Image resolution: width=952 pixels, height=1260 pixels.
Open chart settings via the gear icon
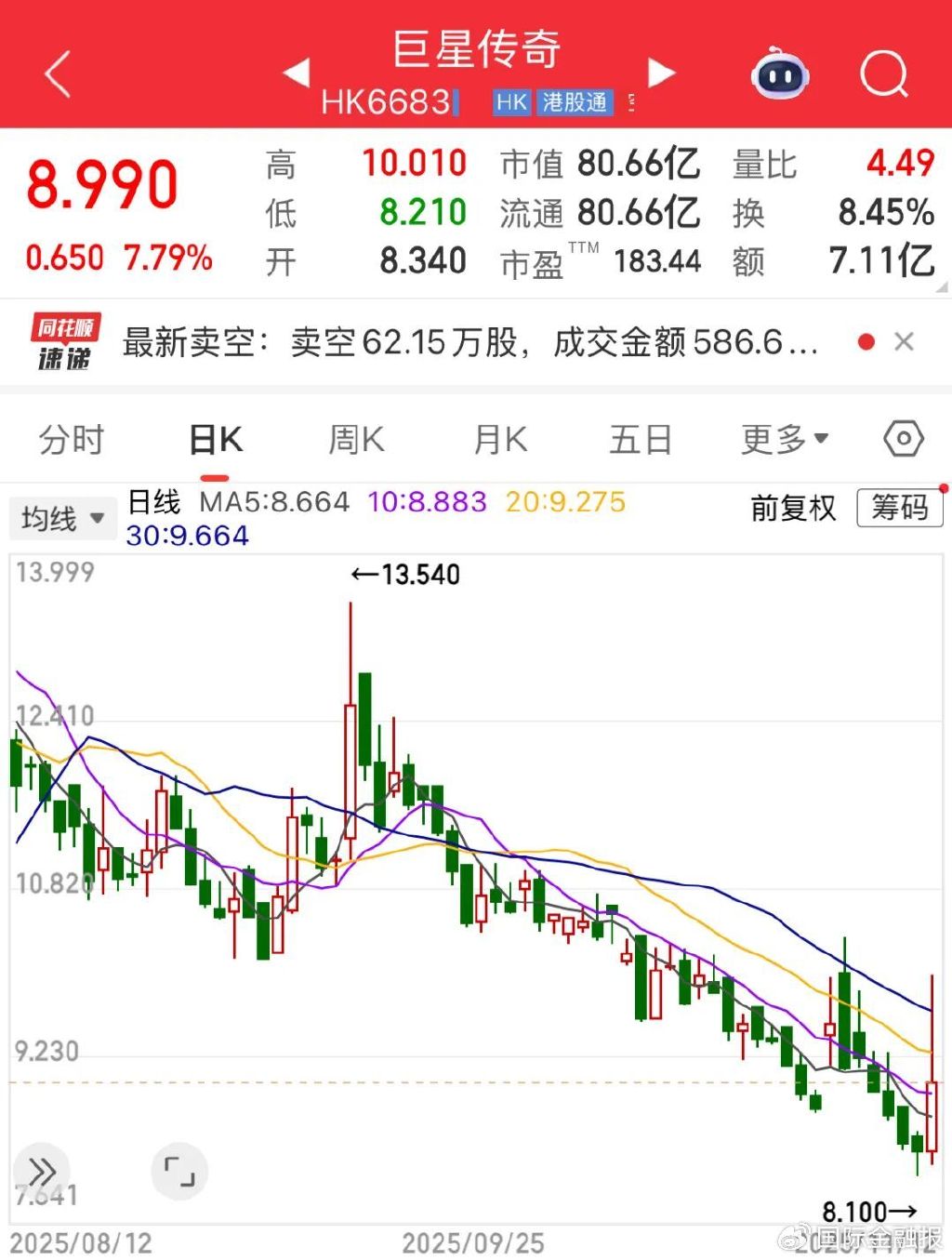[903, 438]
